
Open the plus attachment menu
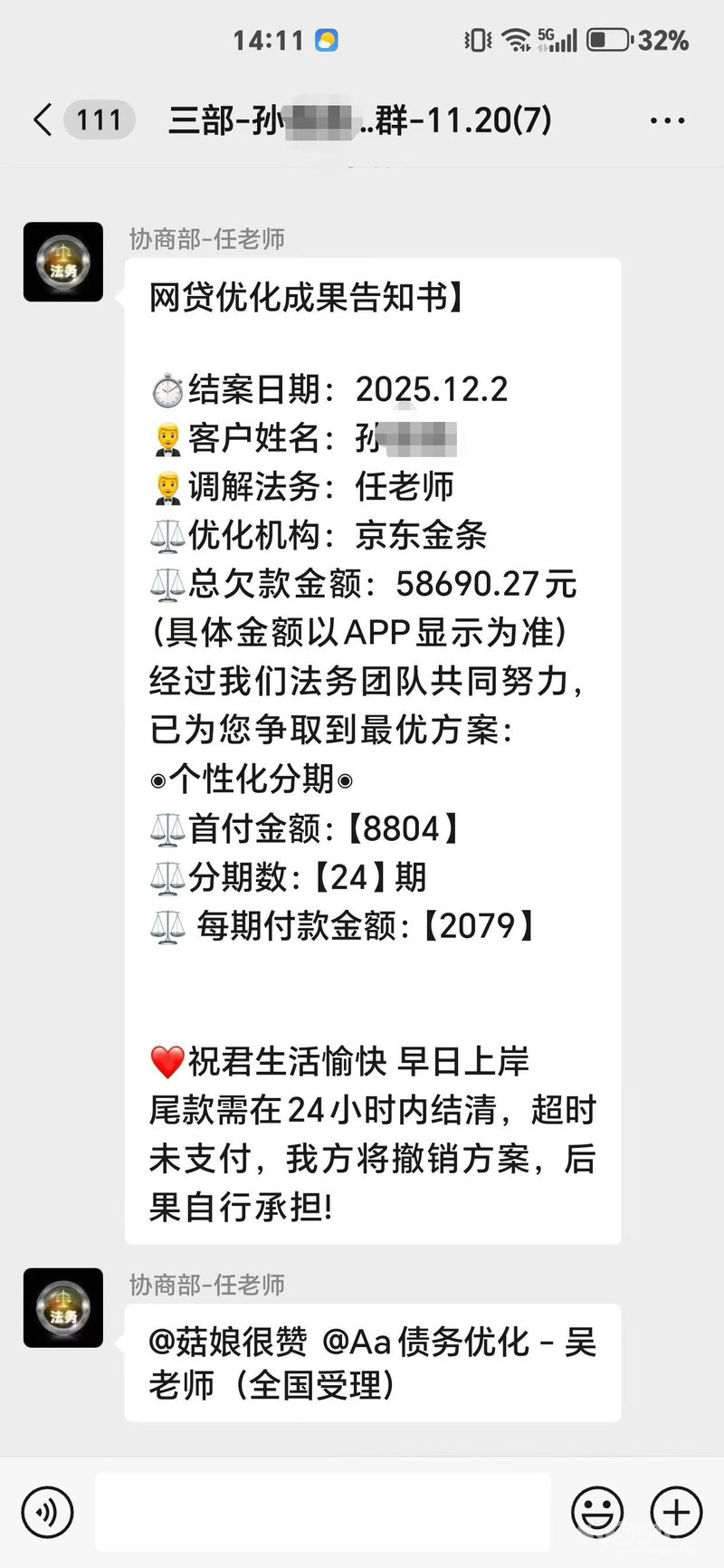[676, 1512]
